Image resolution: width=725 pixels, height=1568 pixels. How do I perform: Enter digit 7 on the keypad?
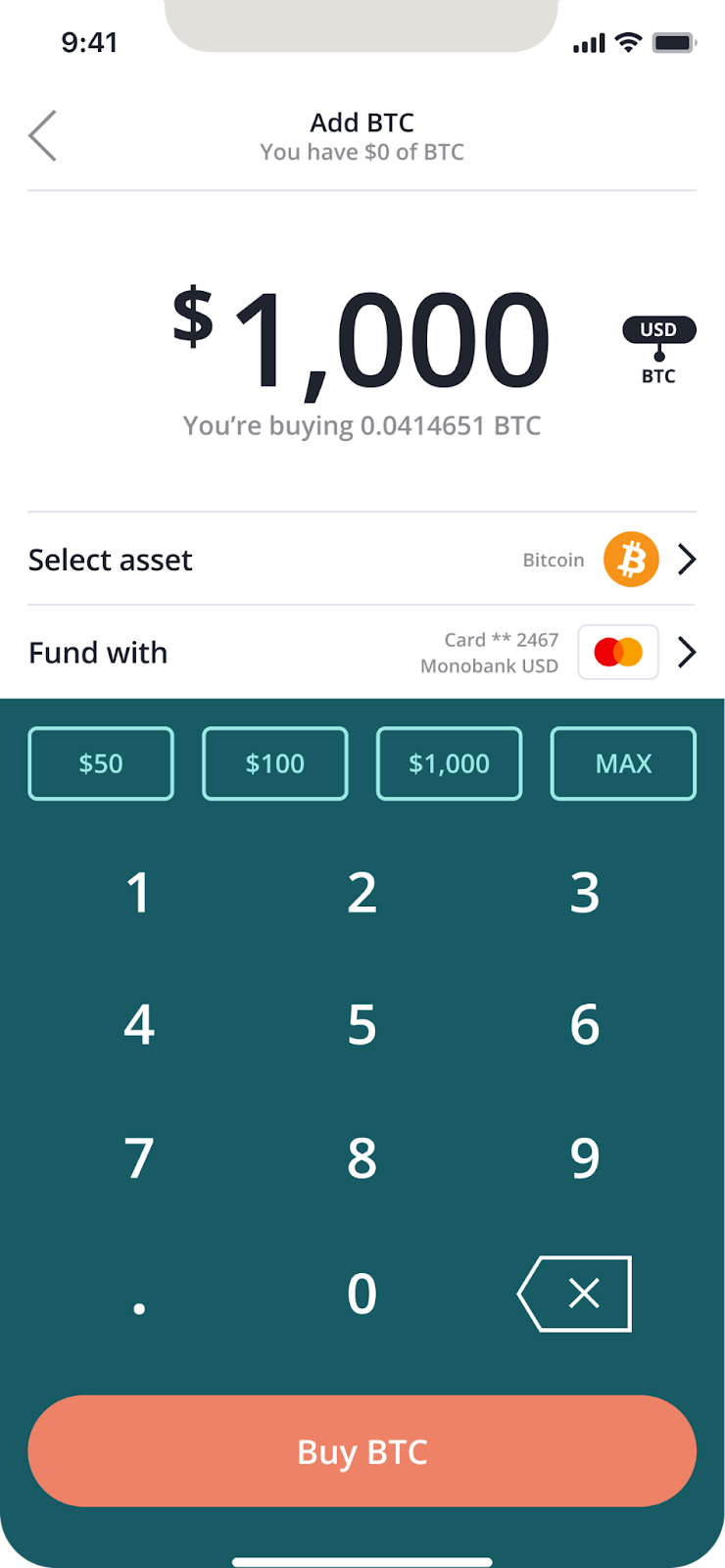point(138,1158)
